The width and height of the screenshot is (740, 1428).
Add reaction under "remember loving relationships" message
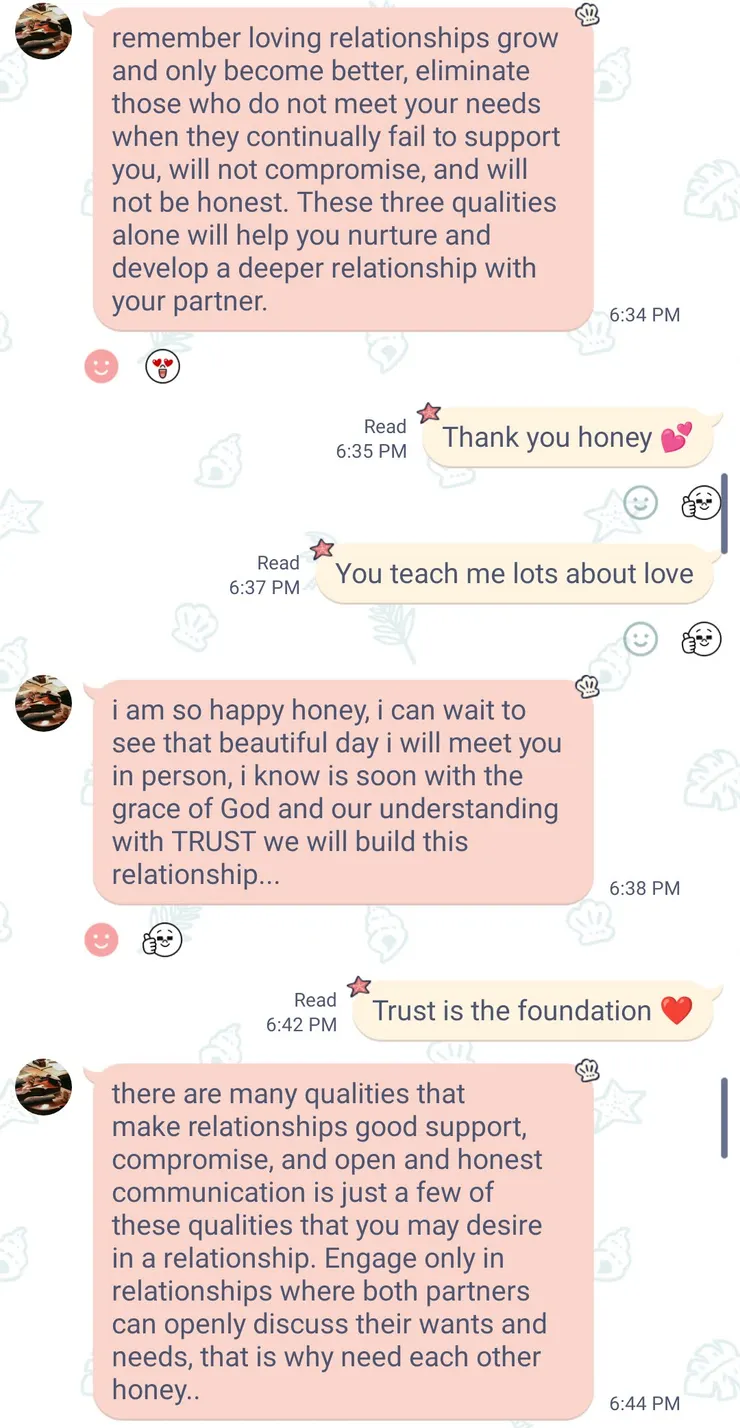pyautogui.click(x=101, y=367)
